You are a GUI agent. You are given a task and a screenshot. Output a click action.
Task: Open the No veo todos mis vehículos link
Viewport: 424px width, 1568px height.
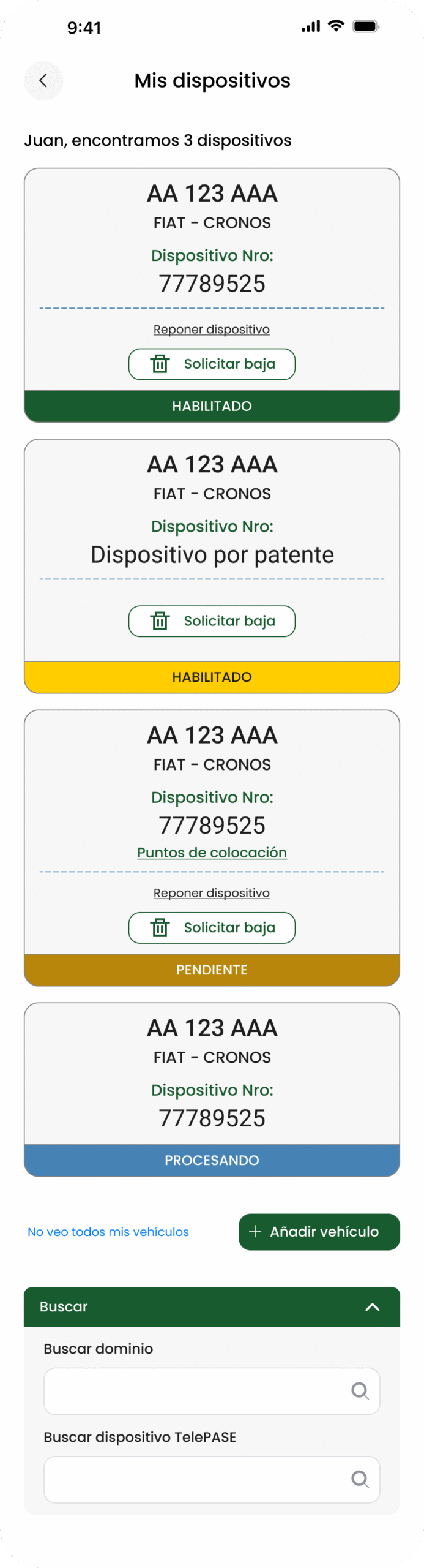coord(108,1232)
